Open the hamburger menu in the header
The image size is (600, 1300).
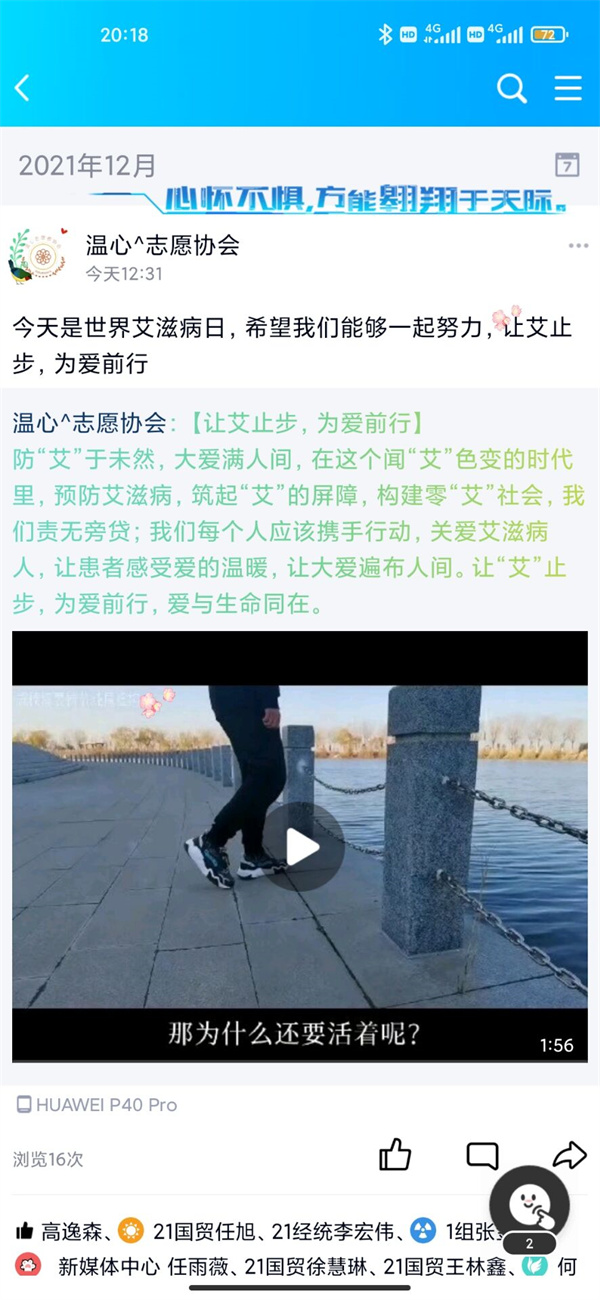[x=568, y=89]
